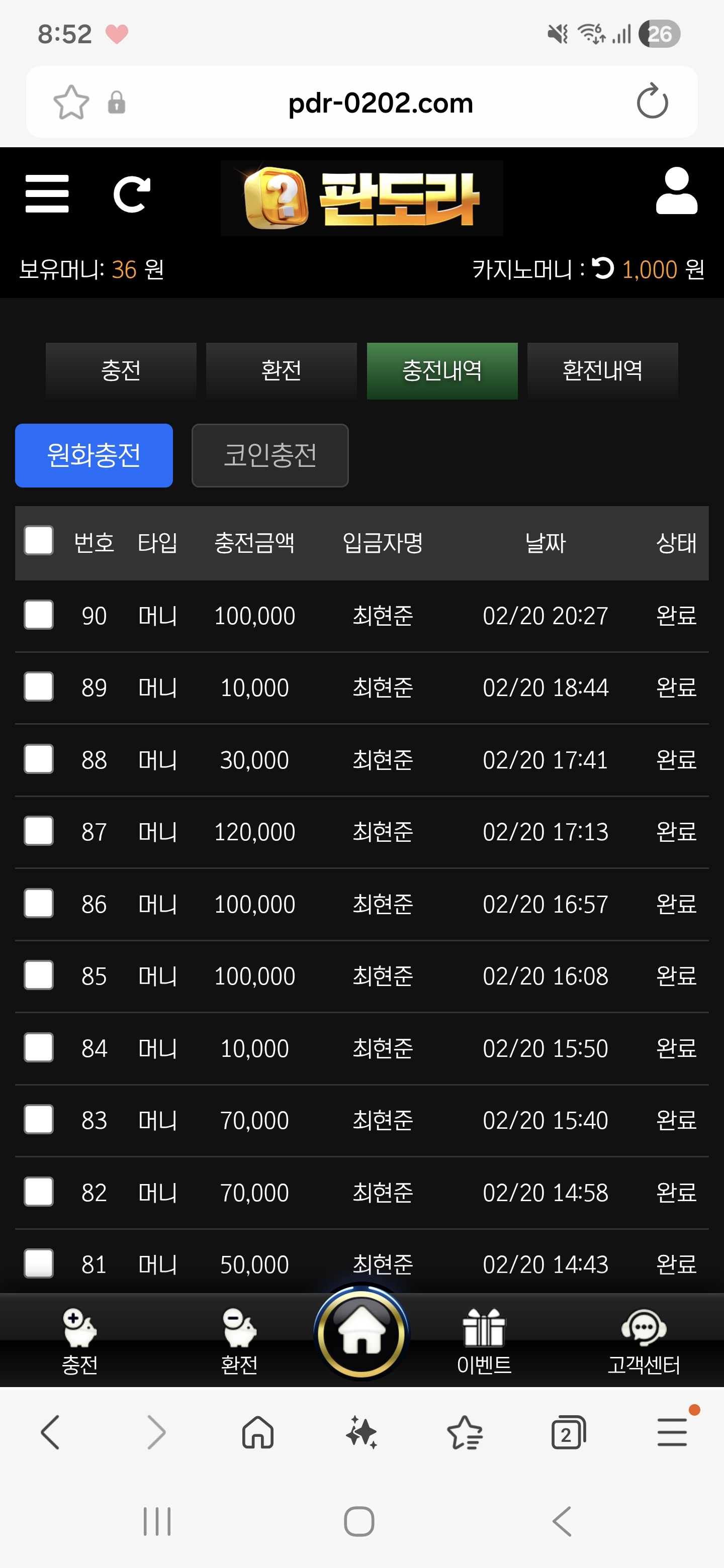Open the hamburger menu
The width and height of the screenshot is (724, 1568).
47,193
